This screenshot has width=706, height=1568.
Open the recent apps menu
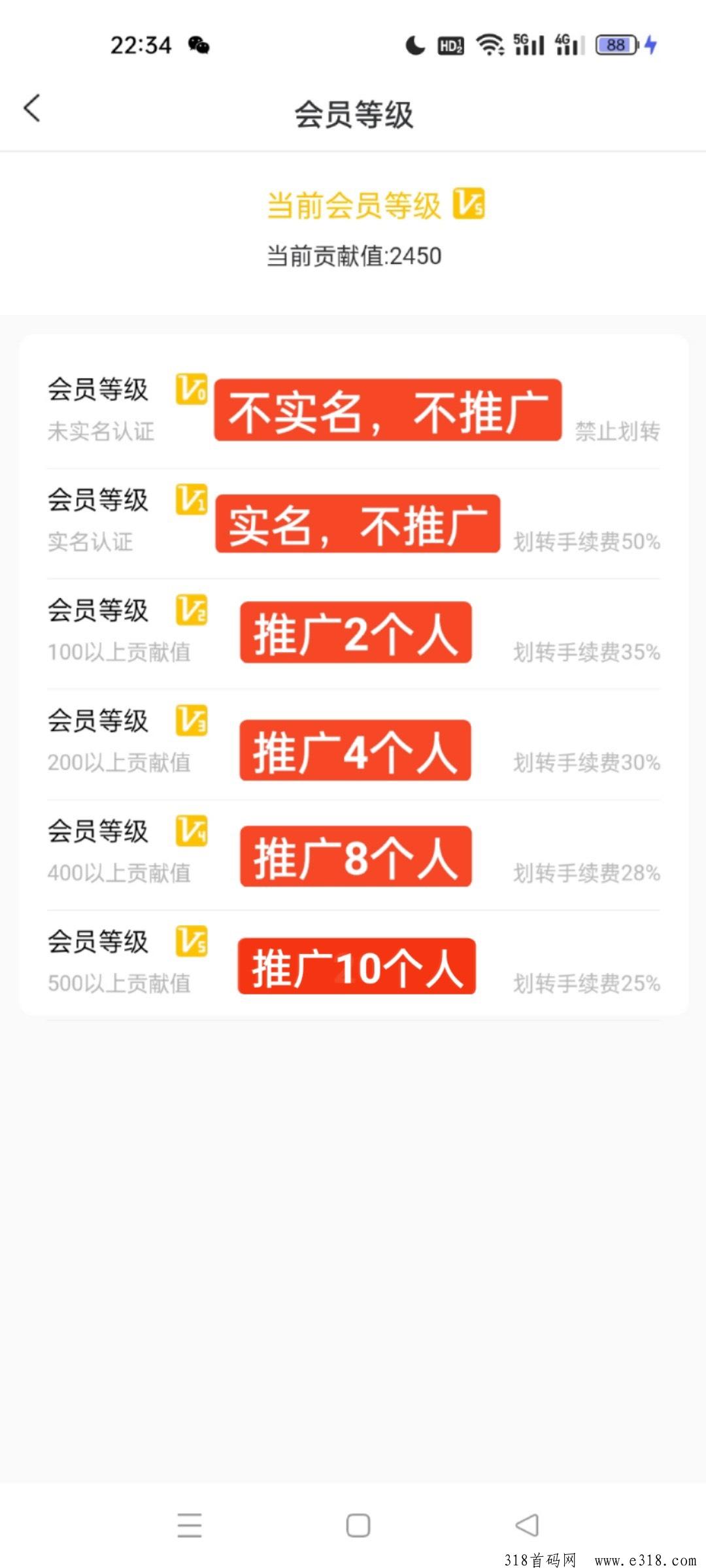(190, 1526)
